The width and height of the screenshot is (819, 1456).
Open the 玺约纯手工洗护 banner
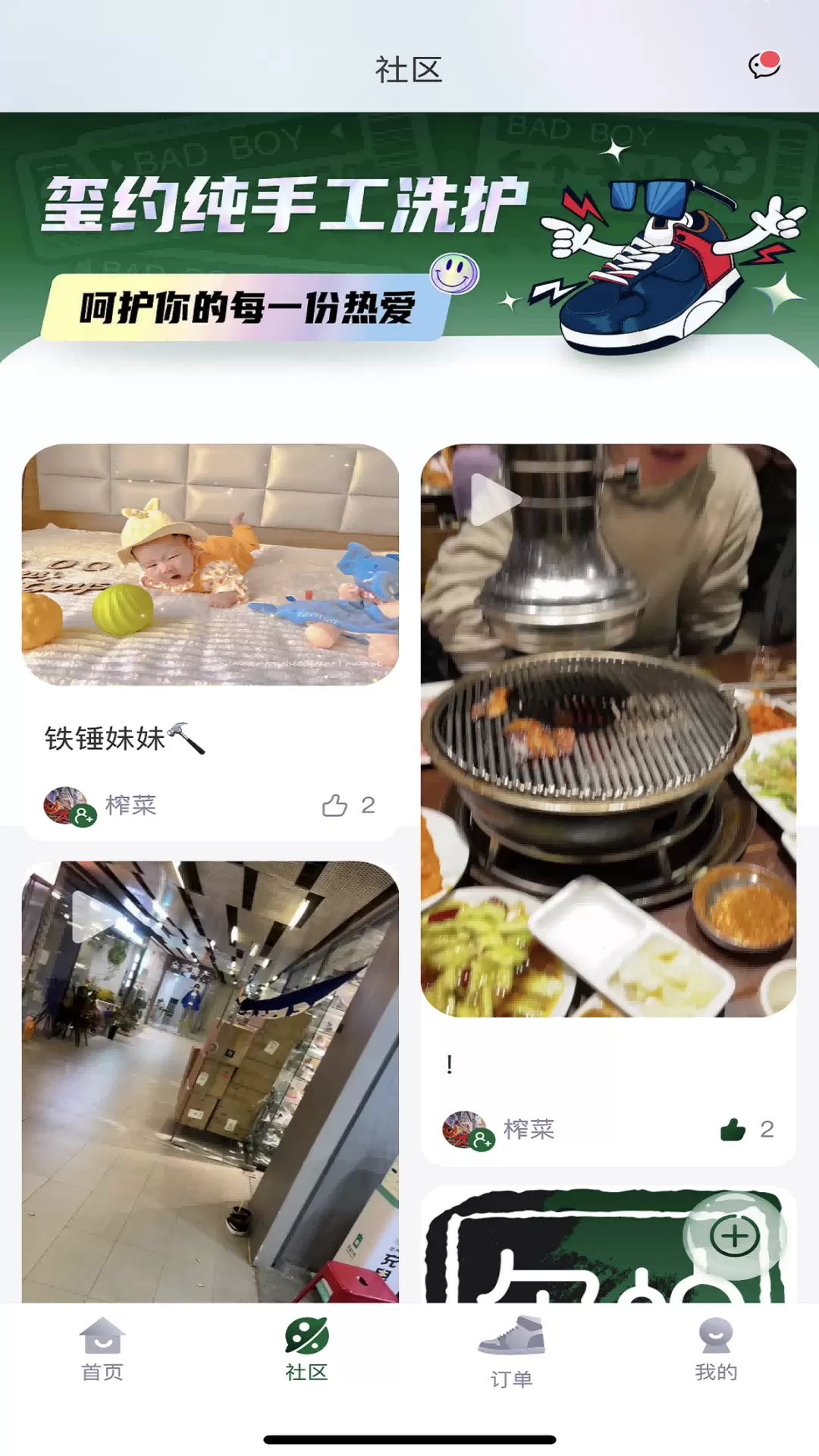click(x=409, y=239)
